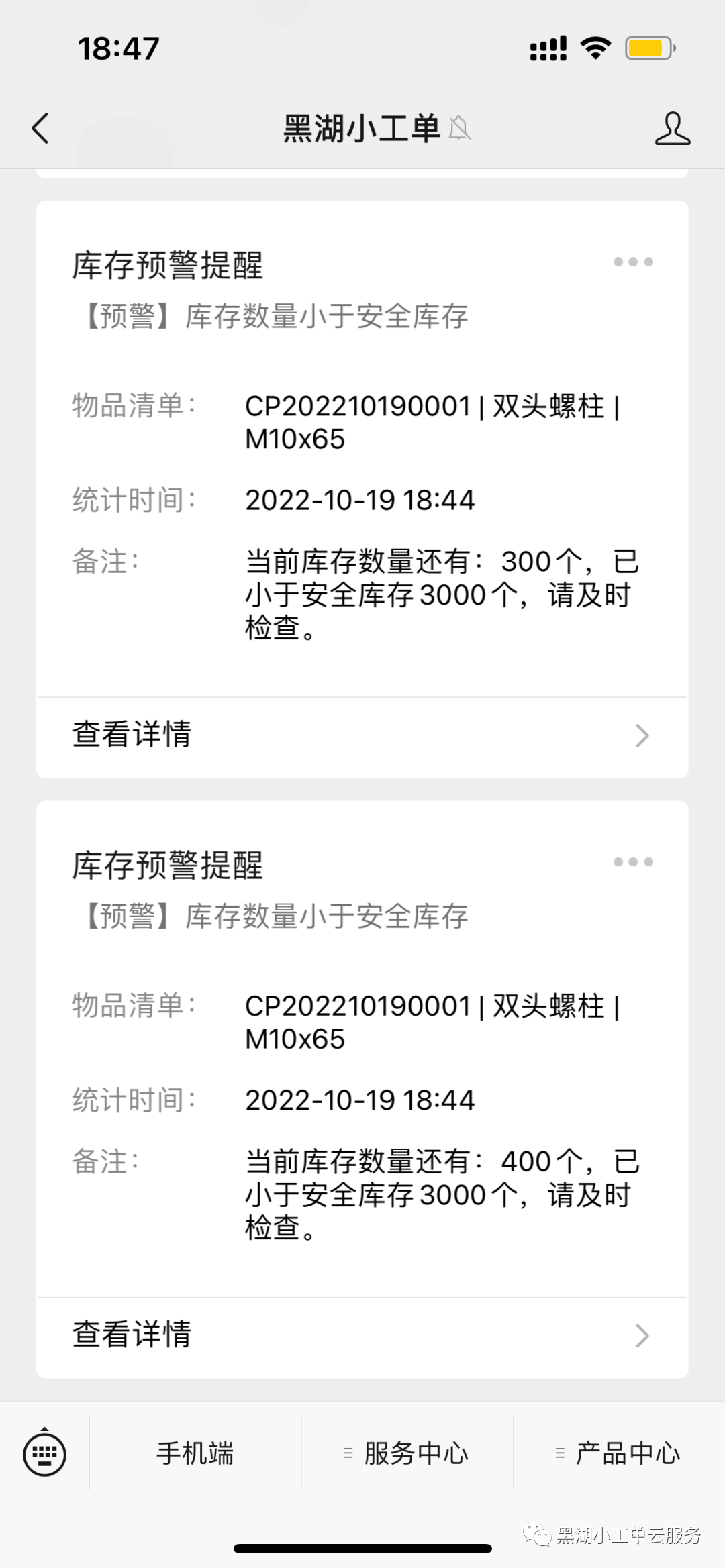Open the account profile icon
This screenshot has height=1568, width=725.
[672, 128]
